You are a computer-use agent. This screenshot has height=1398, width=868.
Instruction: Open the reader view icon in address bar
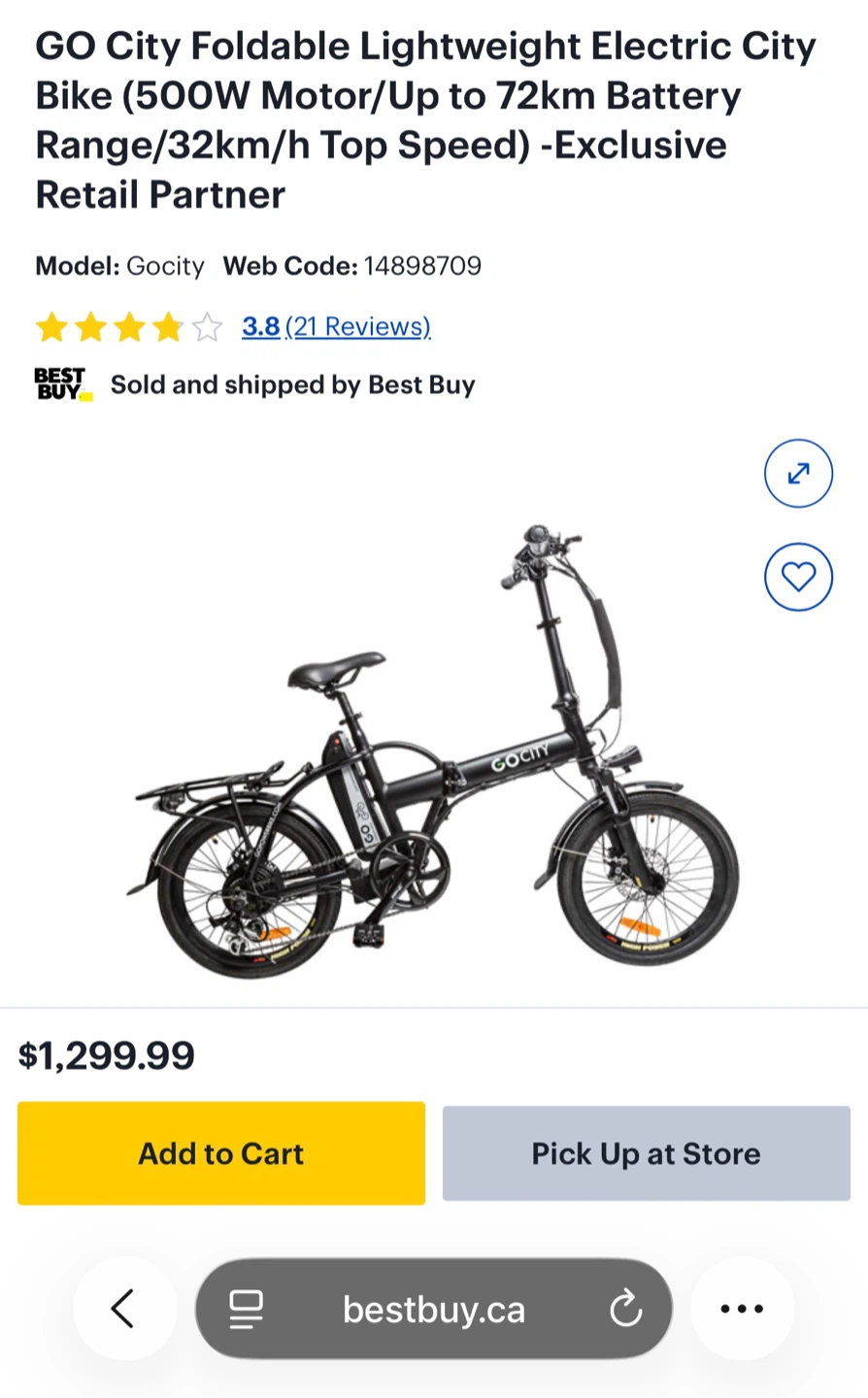pos(247,1309)
